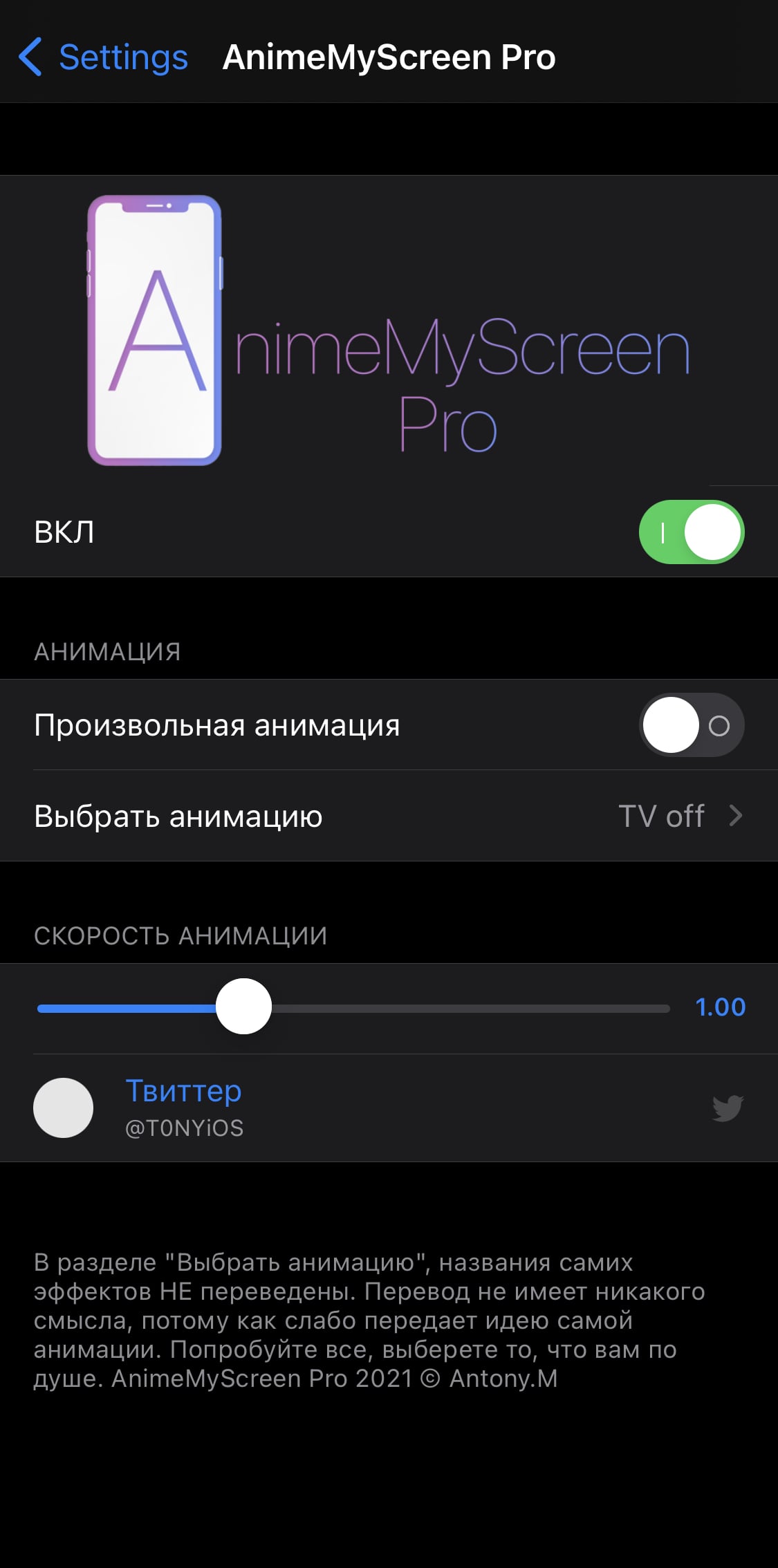778x1568 pixels.
Task: Go back to Settings
Action: [103, 57]
